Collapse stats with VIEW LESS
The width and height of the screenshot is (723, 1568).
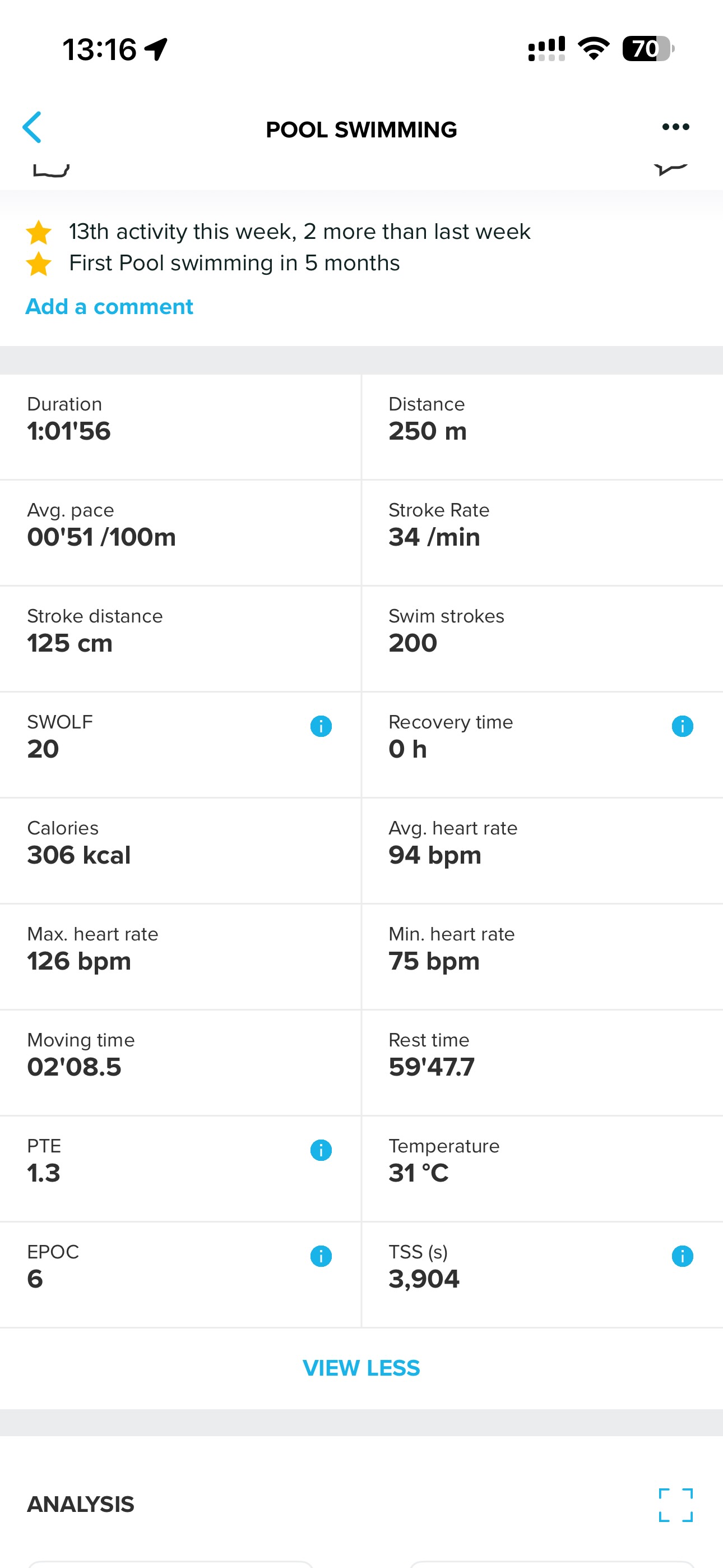[x=361, y=1367]
